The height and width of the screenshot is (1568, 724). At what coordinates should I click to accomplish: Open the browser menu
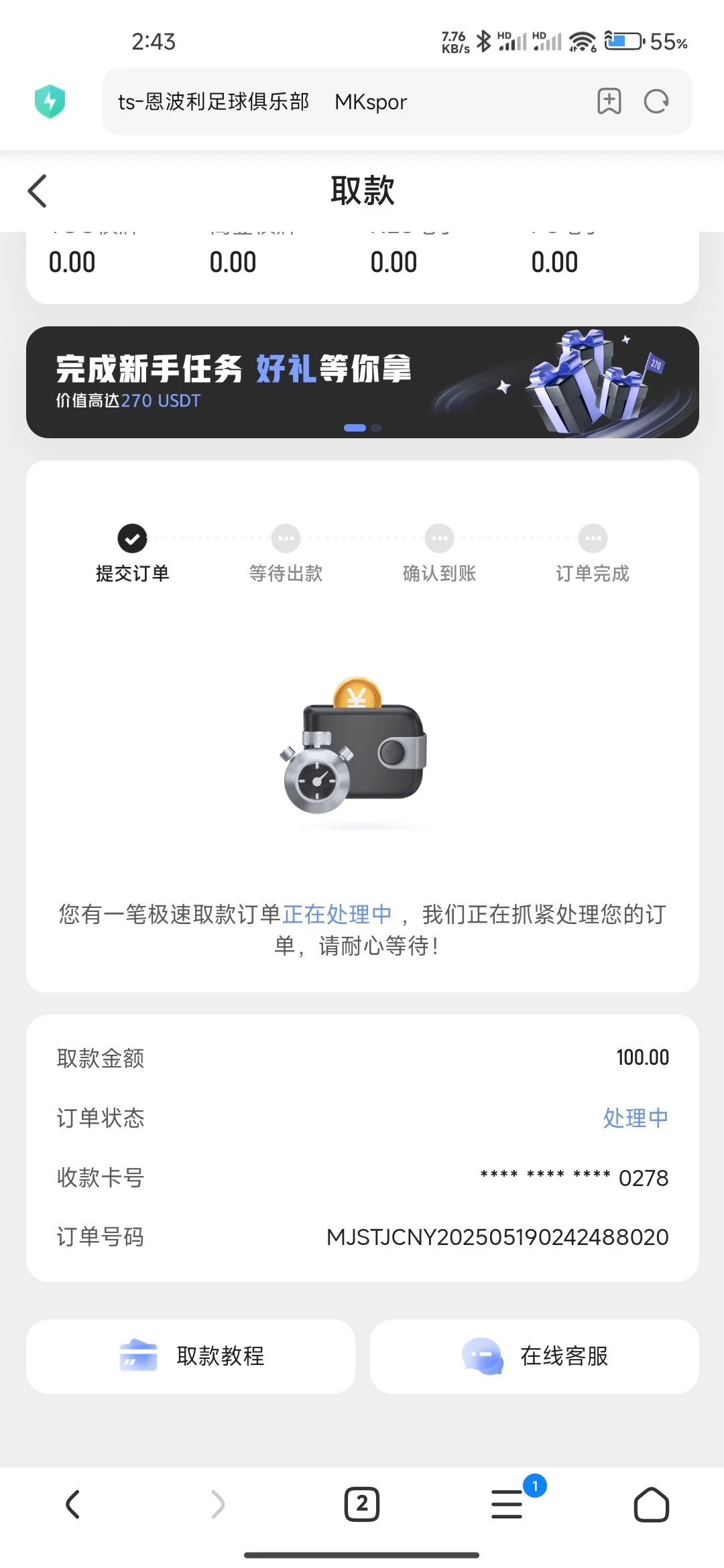pyautogui.click(x=507, y=1504)
